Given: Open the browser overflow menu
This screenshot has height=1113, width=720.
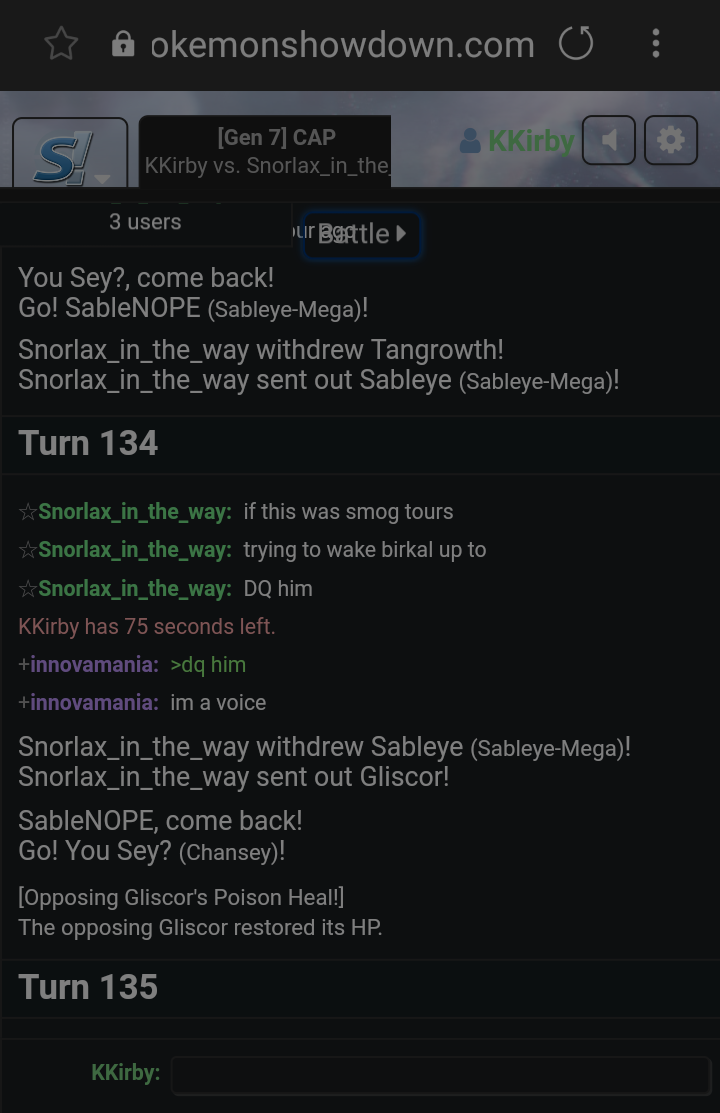Looking at the screenshot, I should [656, 44].
